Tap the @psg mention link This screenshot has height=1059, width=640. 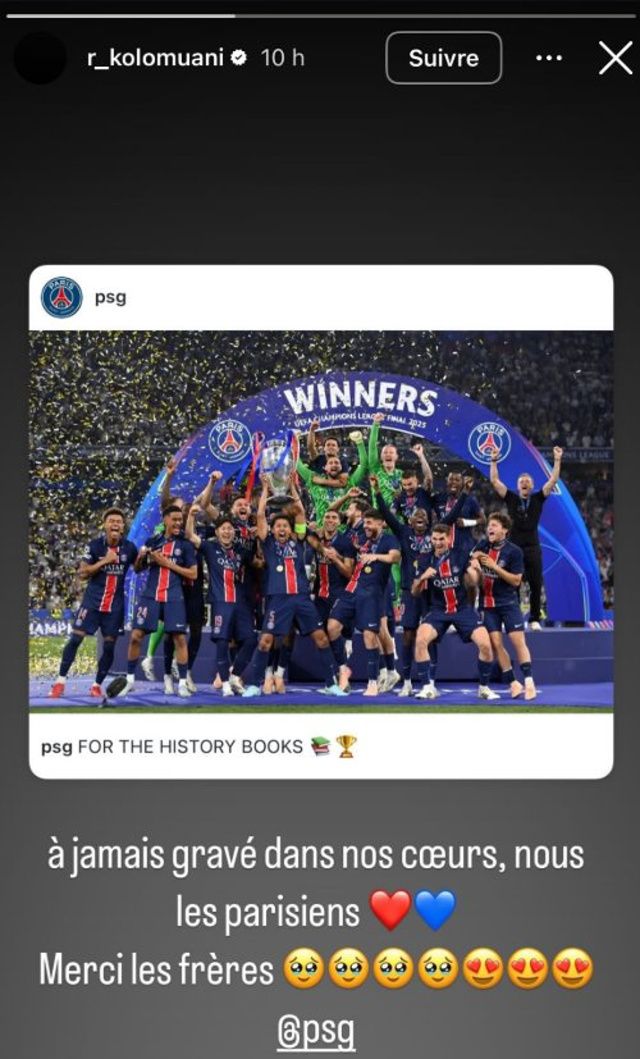(x=316, y=1028)
